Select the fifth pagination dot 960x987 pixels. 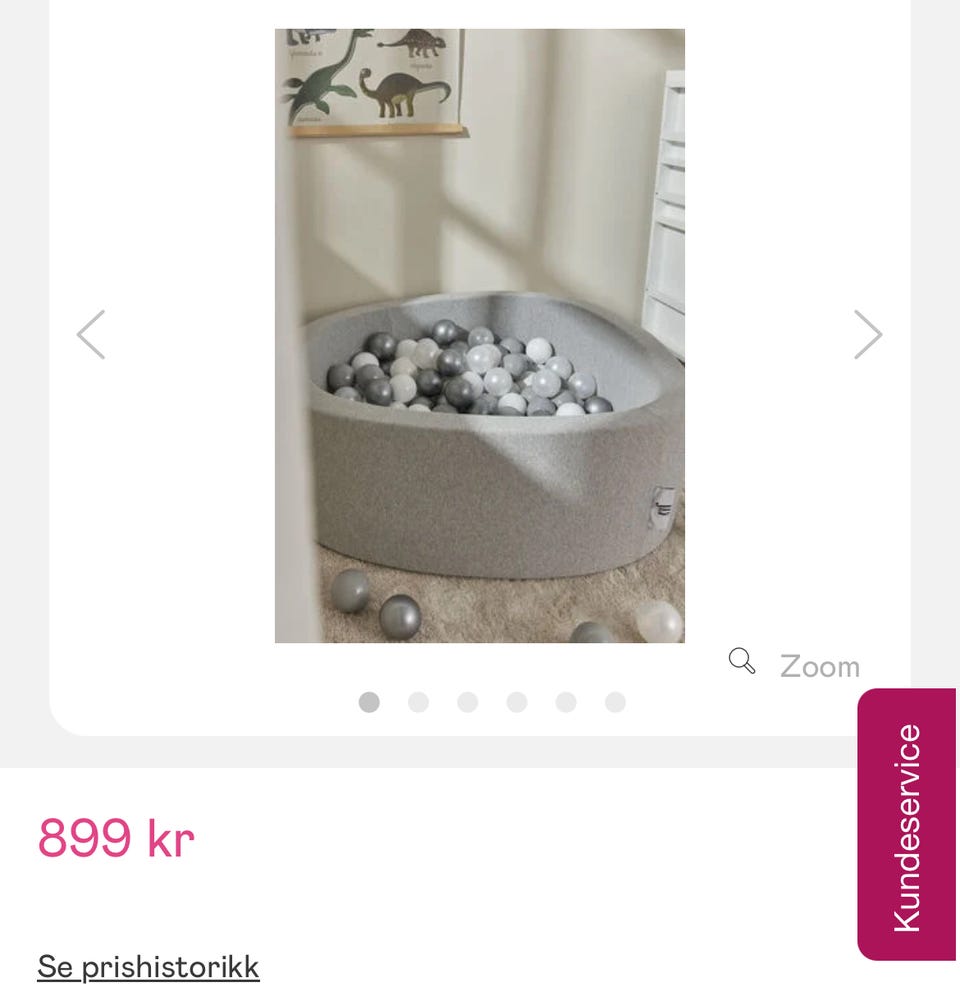click(565, 703)
